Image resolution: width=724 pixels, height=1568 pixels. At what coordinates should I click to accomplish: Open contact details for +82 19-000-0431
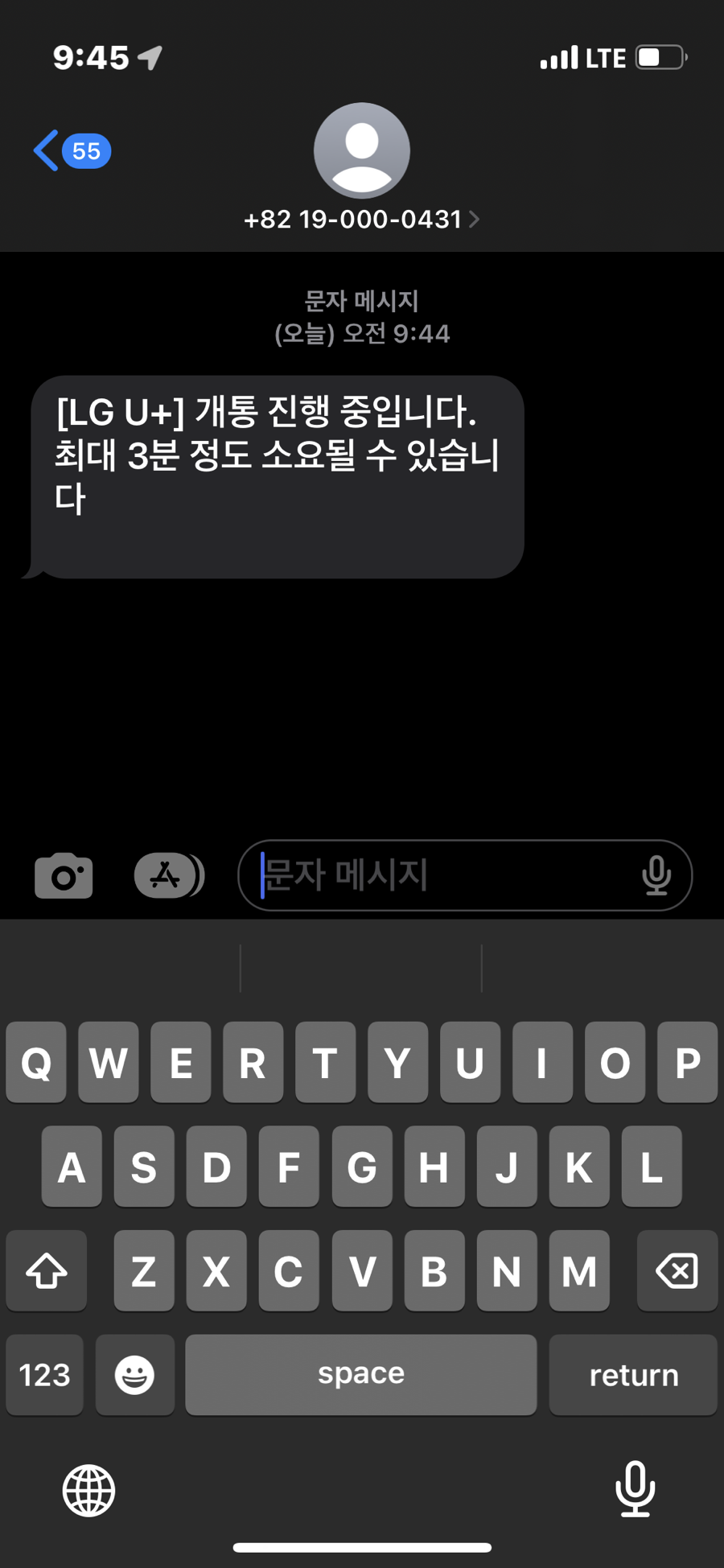click(361, 219)
